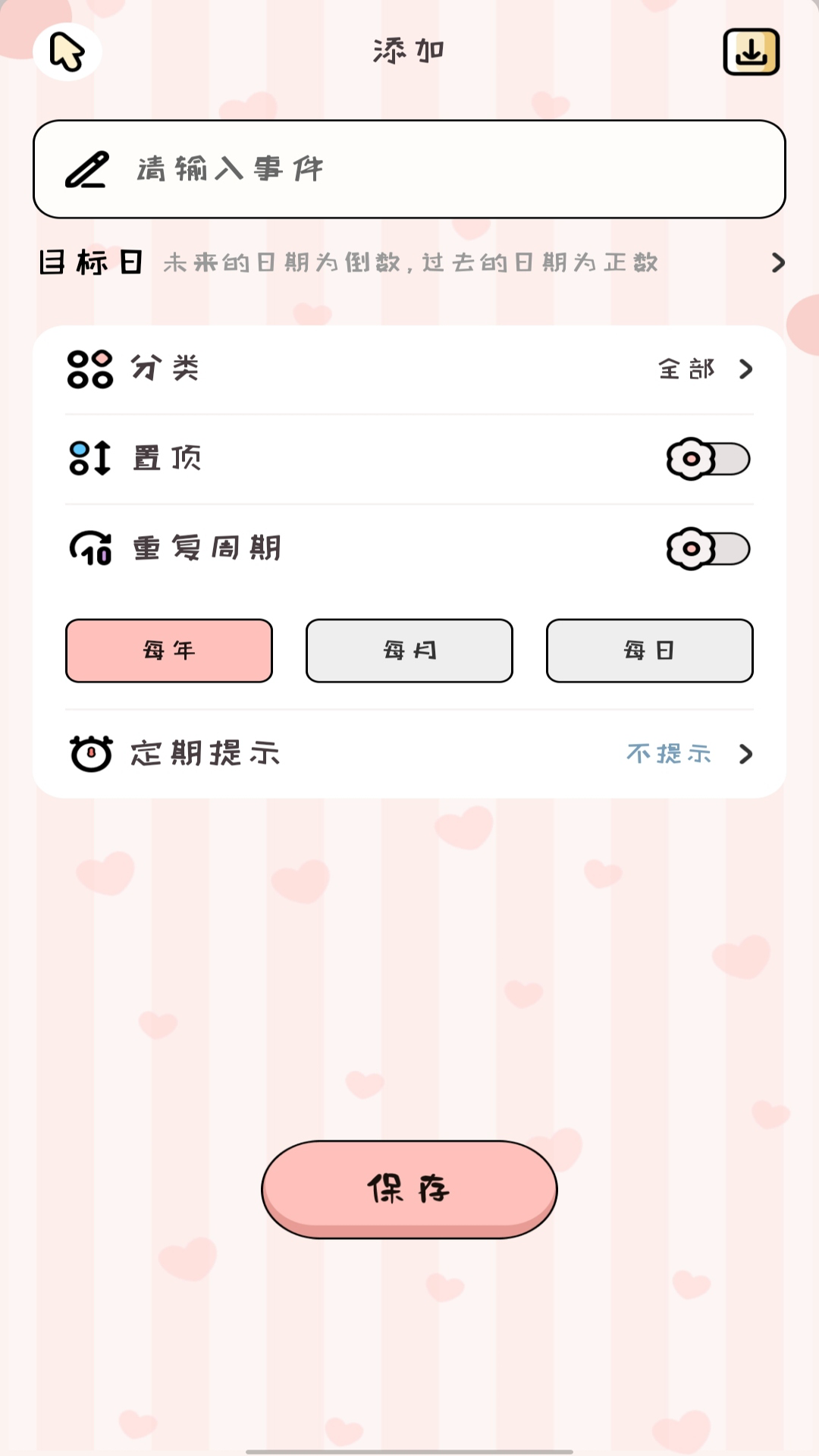Enable the 重复周期 switch

[x=708, y=549]
